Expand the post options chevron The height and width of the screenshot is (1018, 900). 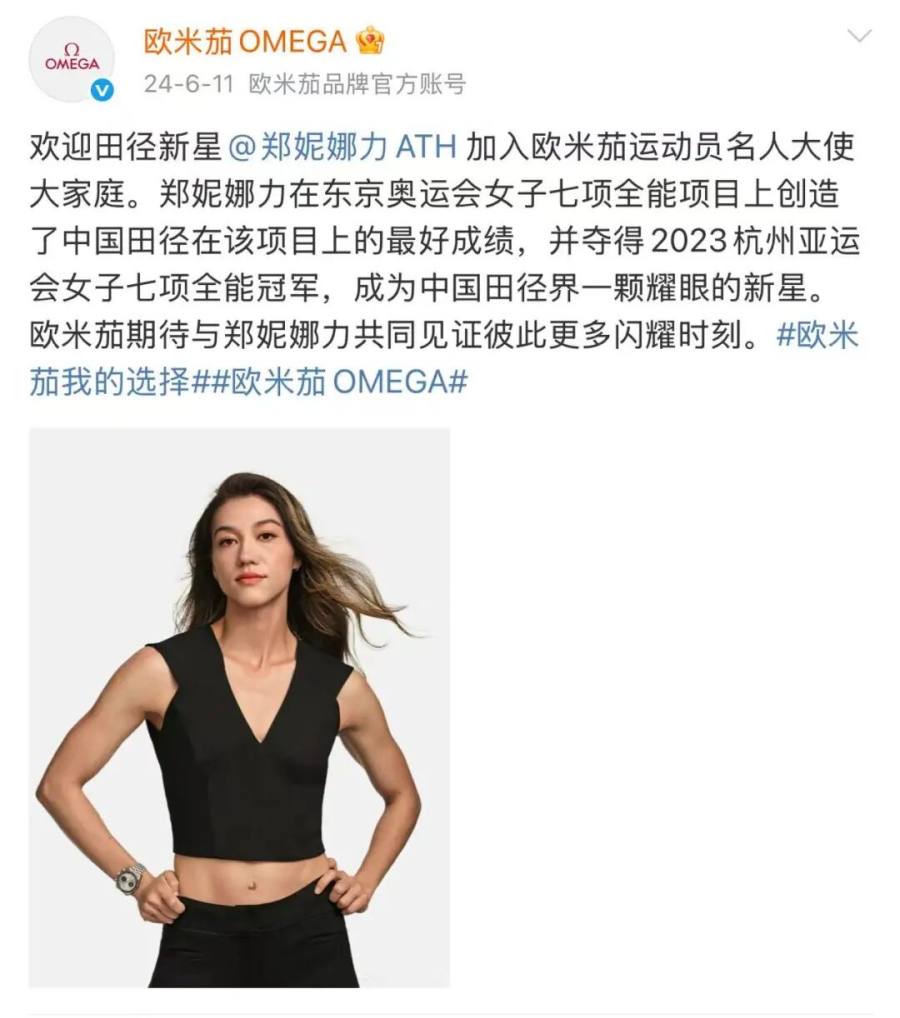pos(859,37)
